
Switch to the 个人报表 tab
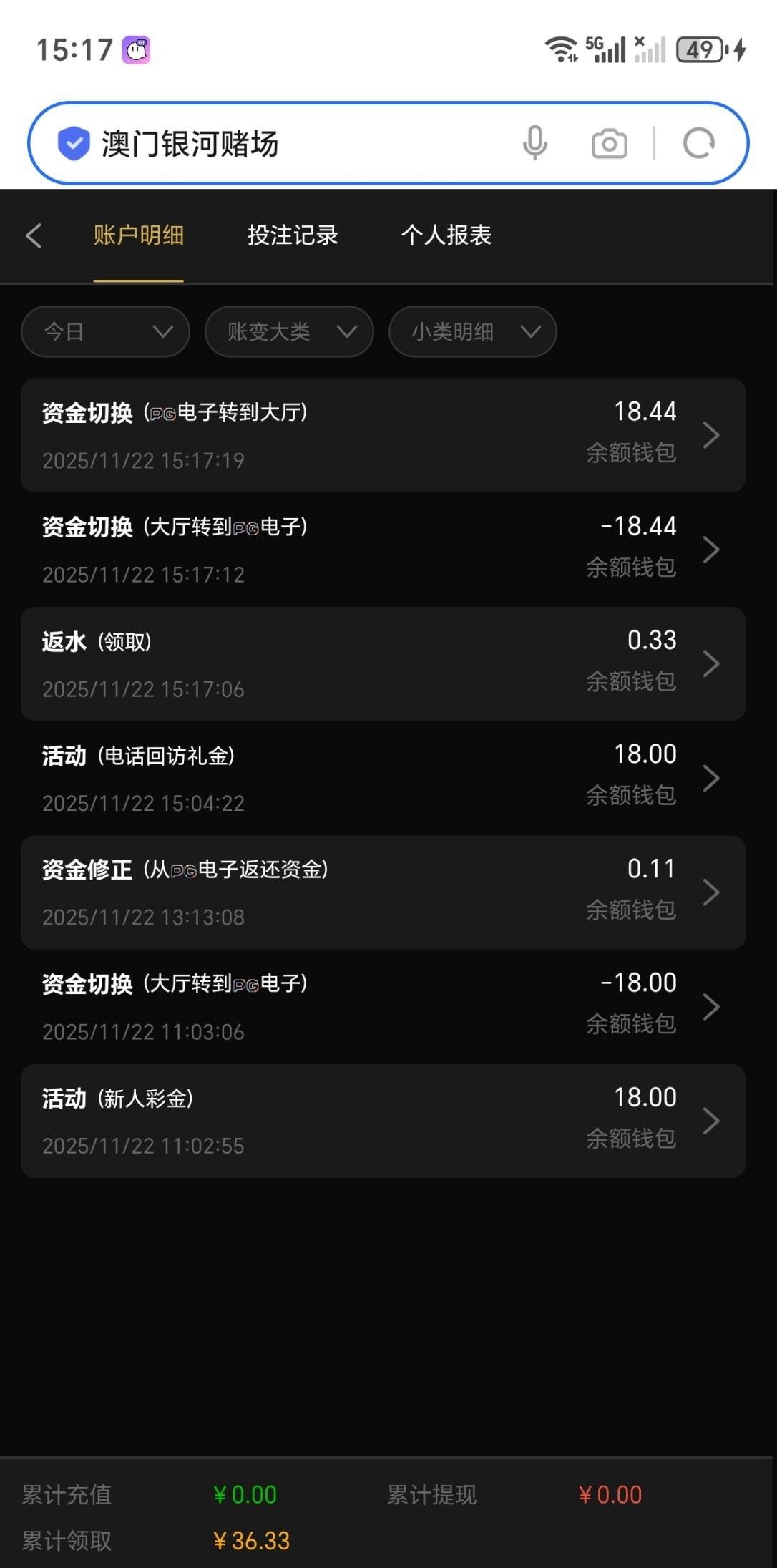[446, 235]
